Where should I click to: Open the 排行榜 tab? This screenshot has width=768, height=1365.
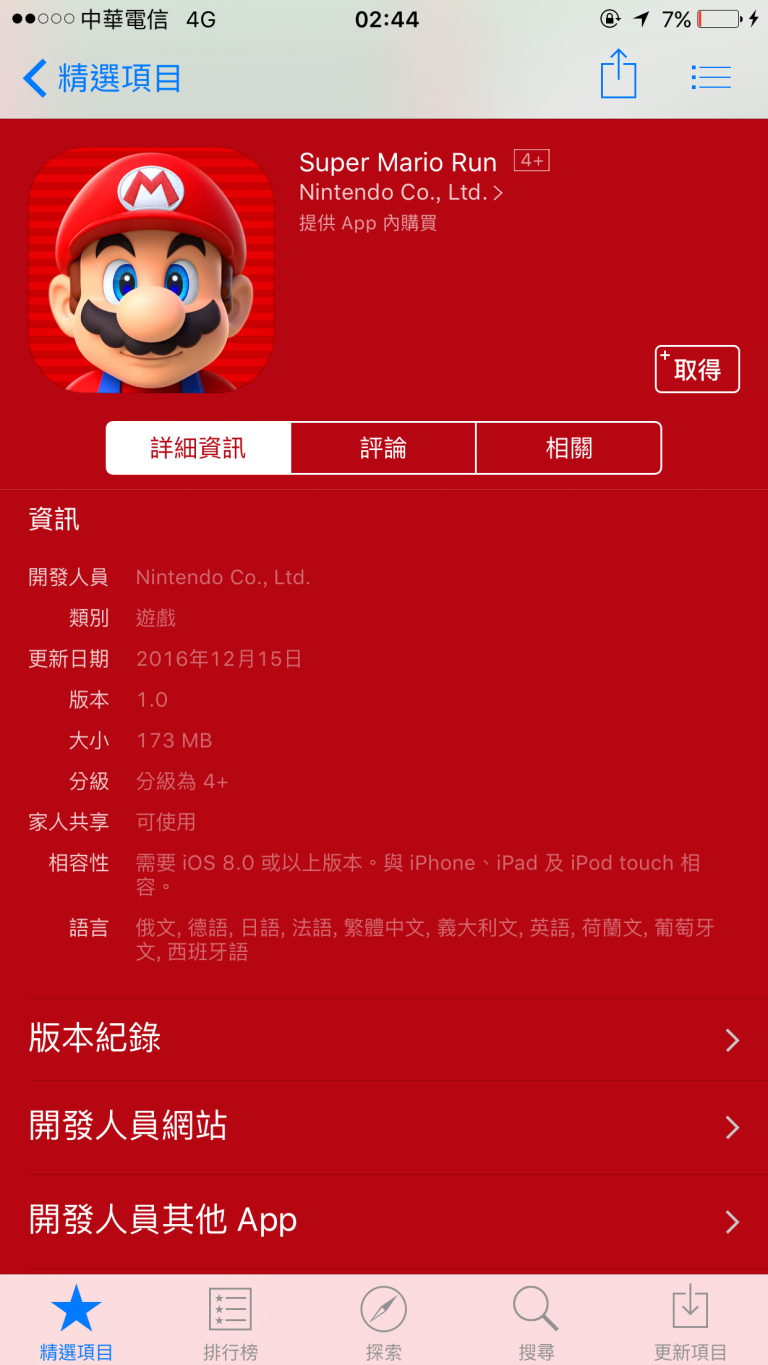[x=230, y=1322]
